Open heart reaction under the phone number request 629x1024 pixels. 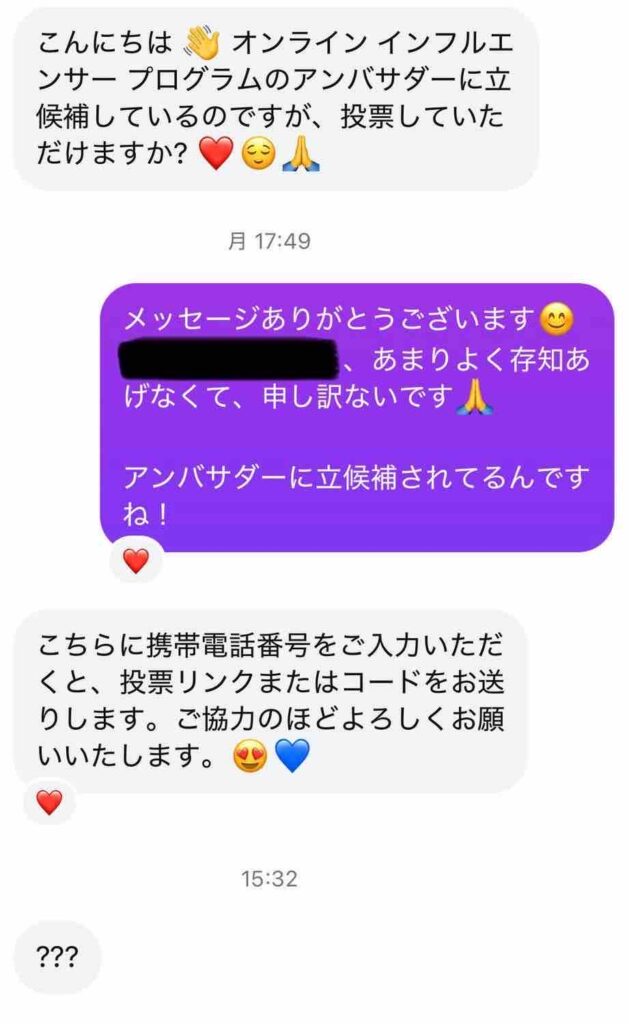(50, 803)
